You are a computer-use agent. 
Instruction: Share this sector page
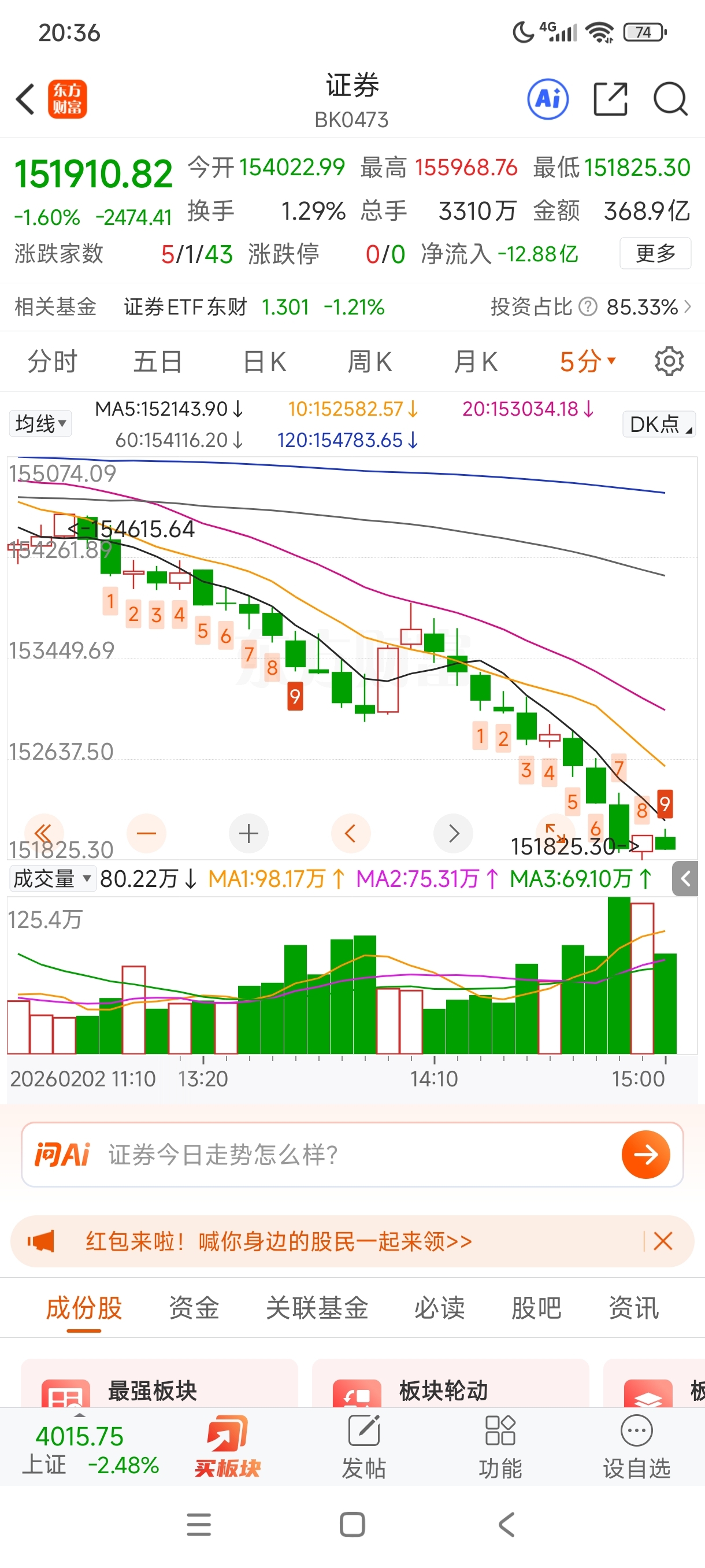tap(610, 99)
